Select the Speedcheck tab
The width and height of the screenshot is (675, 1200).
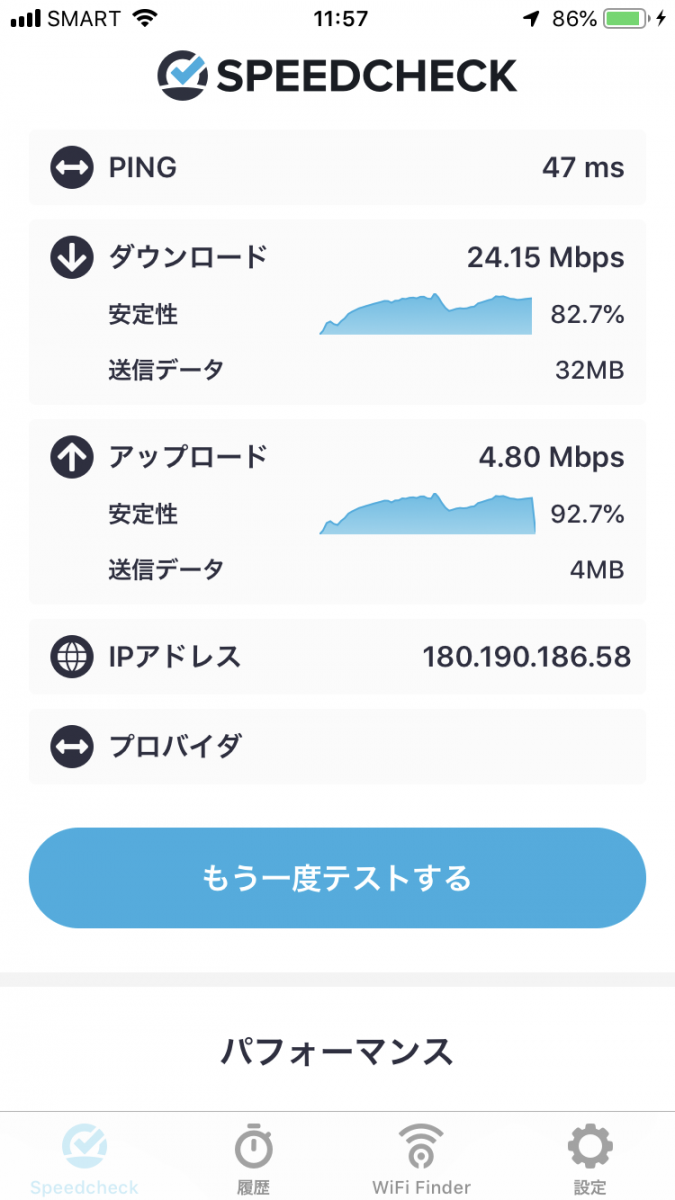[84, 1158]
